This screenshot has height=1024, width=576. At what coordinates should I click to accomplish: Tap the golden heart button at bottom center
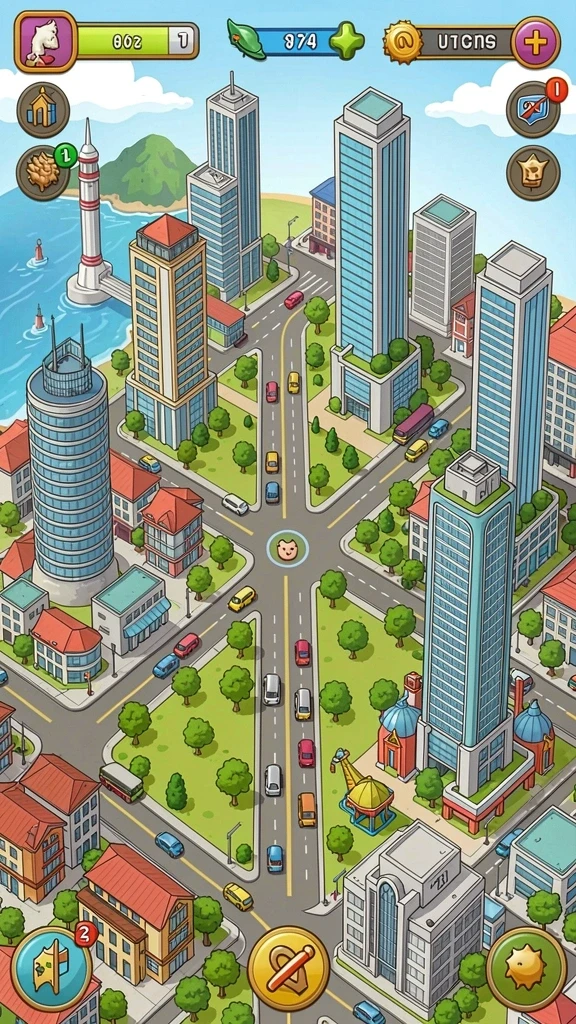(289, 968)
